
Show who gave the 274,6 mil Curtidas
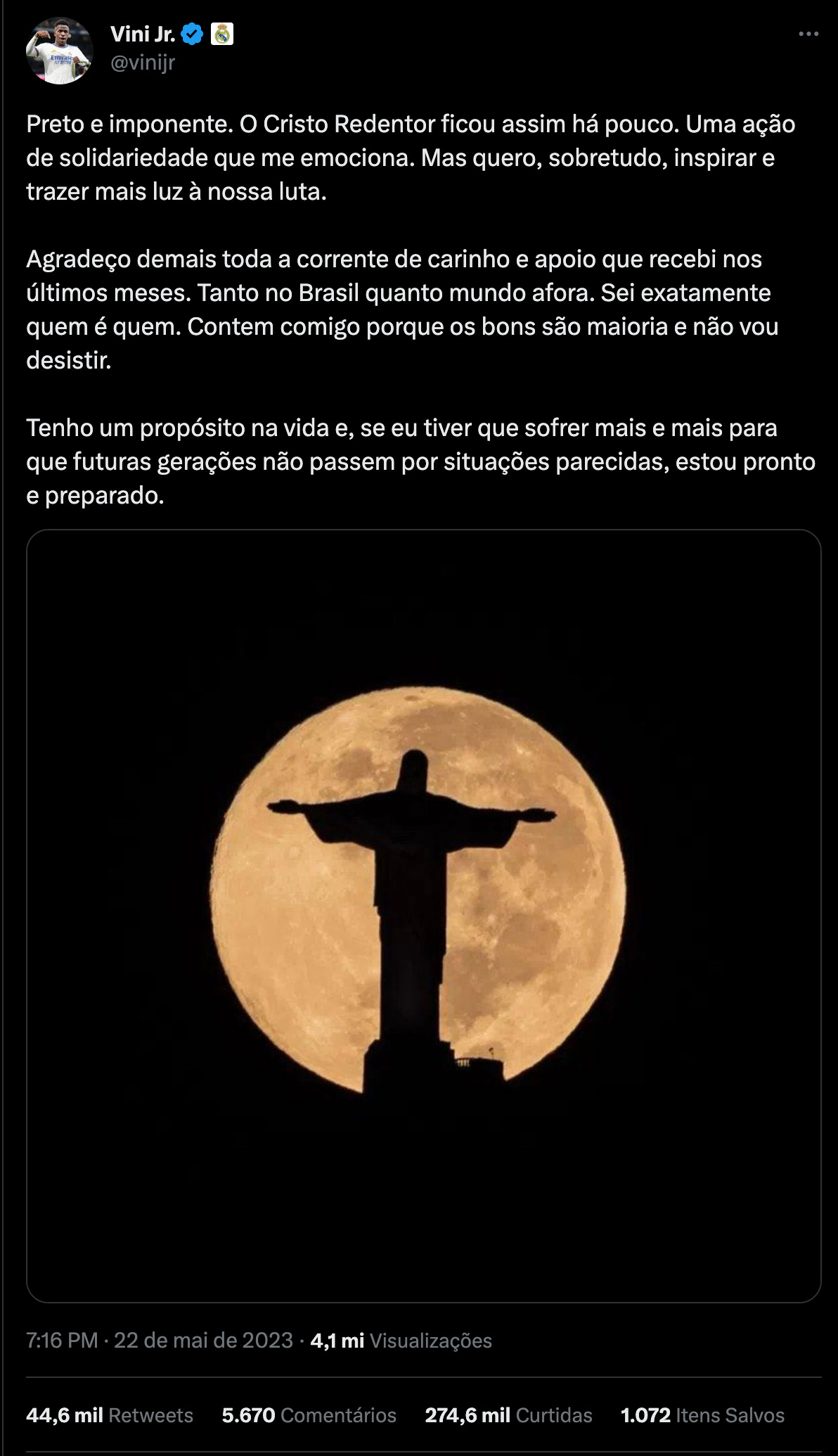tap(508, 1415)
